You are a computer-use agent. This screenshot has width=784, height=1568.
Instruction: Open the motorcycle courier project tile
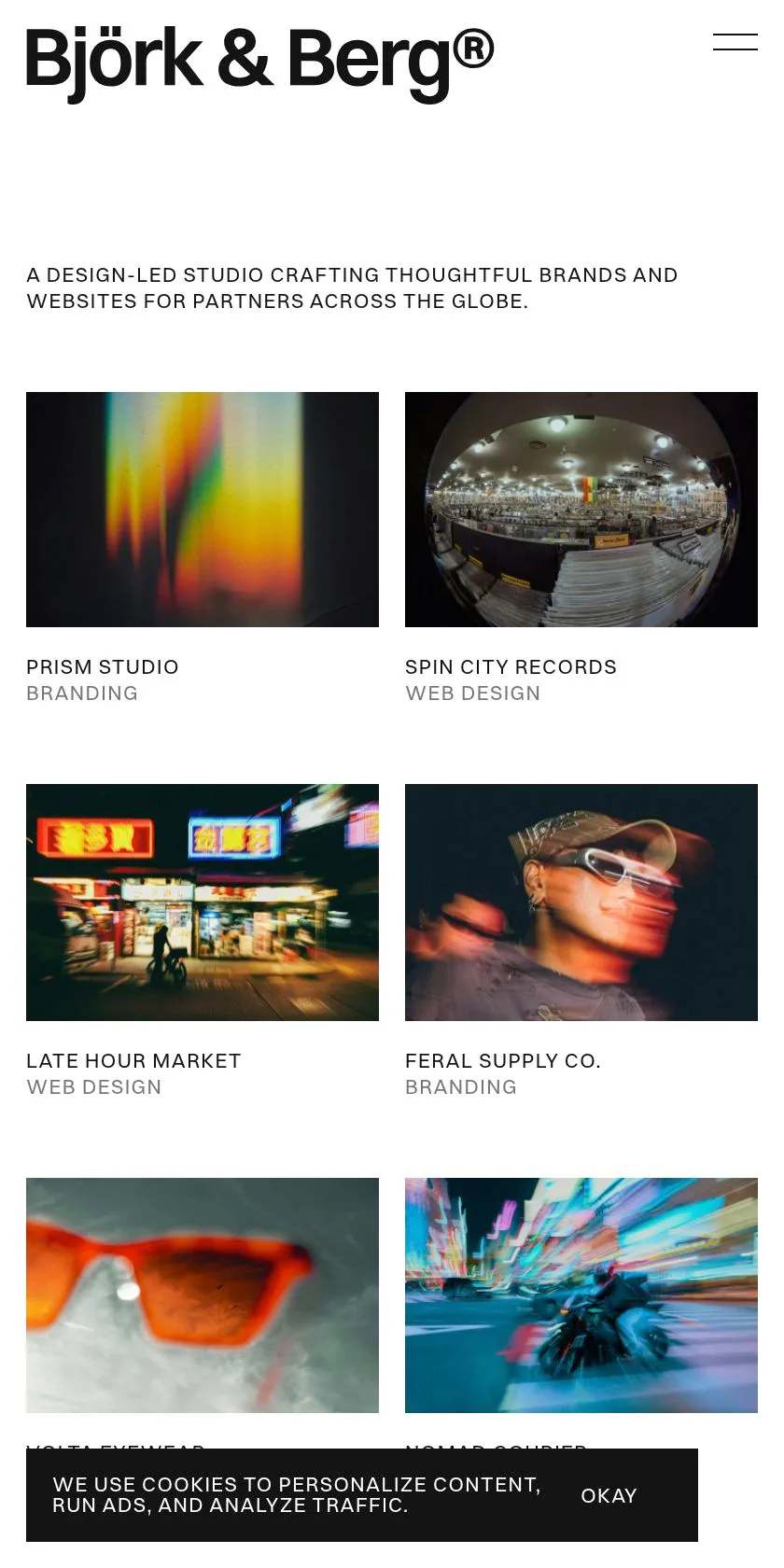(581, 1295)
